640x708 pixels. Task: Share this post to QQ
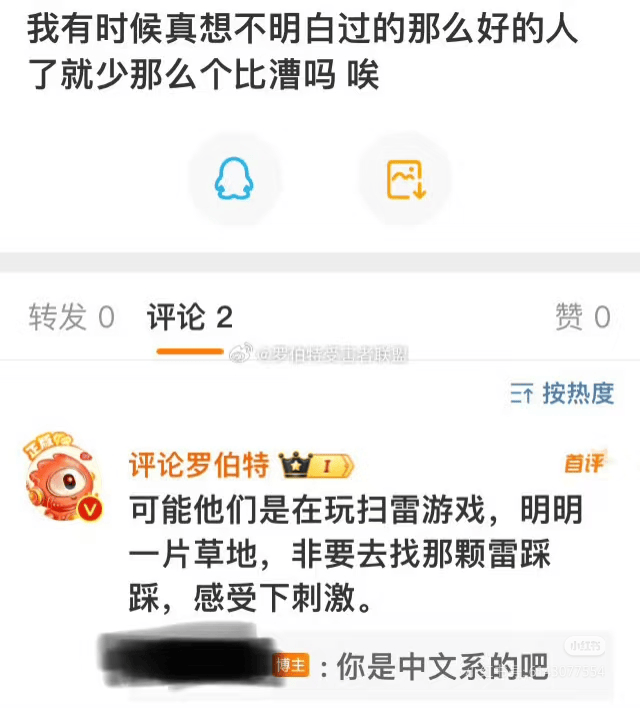click(234, 179)
